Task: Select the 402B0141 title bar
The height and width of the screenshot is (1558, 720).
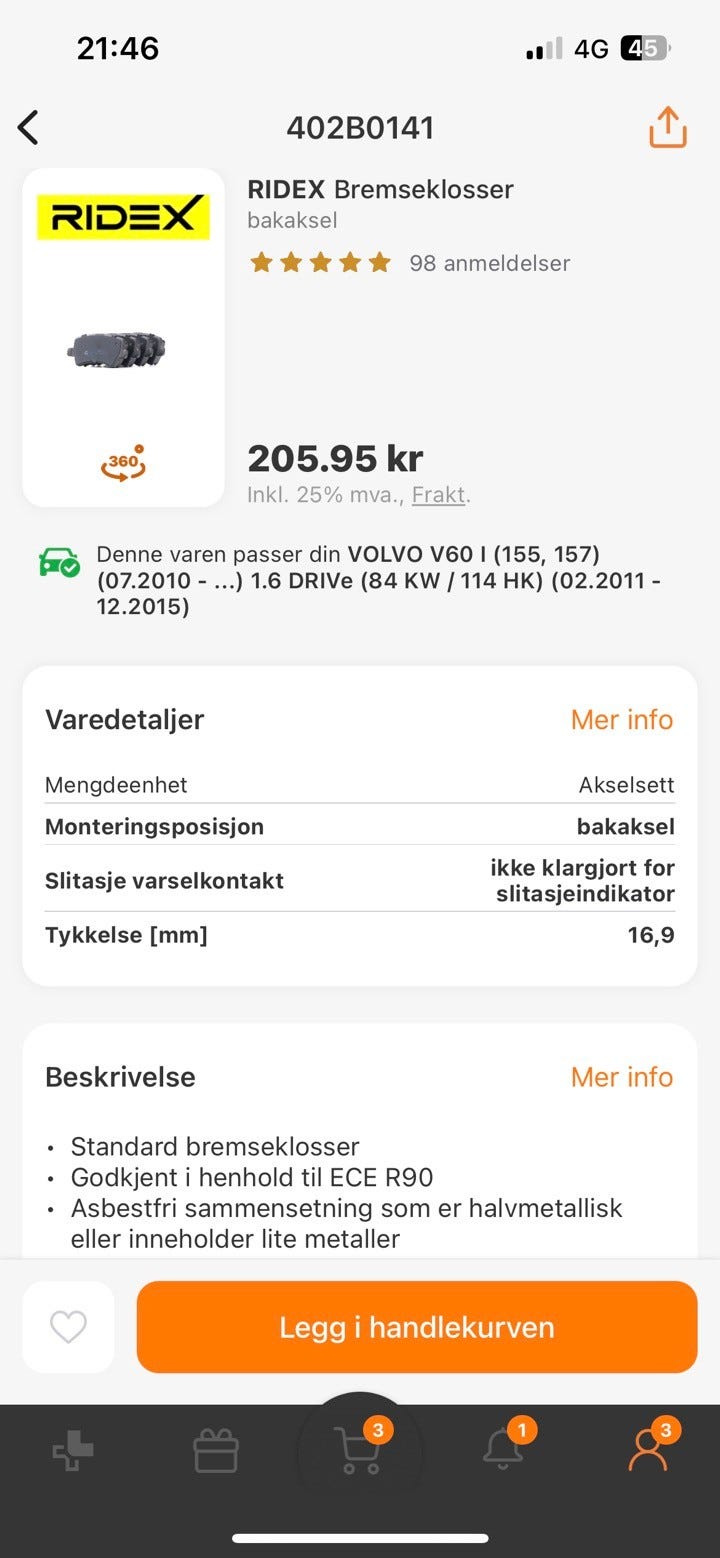Action: 360,127
